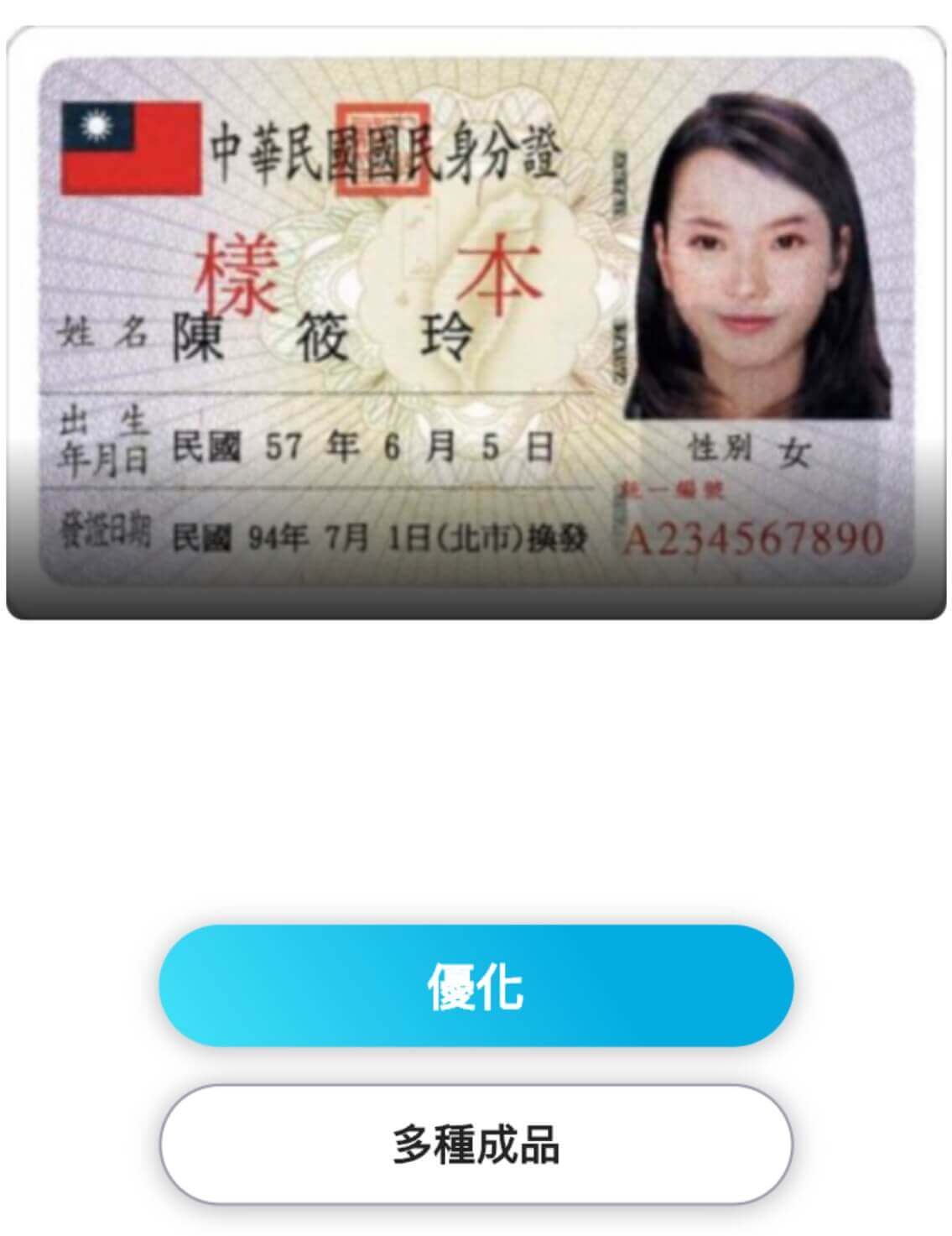Tap the 優化 button
The image size is (952, 1236).
pyautogui.click(x=476, y=986)
